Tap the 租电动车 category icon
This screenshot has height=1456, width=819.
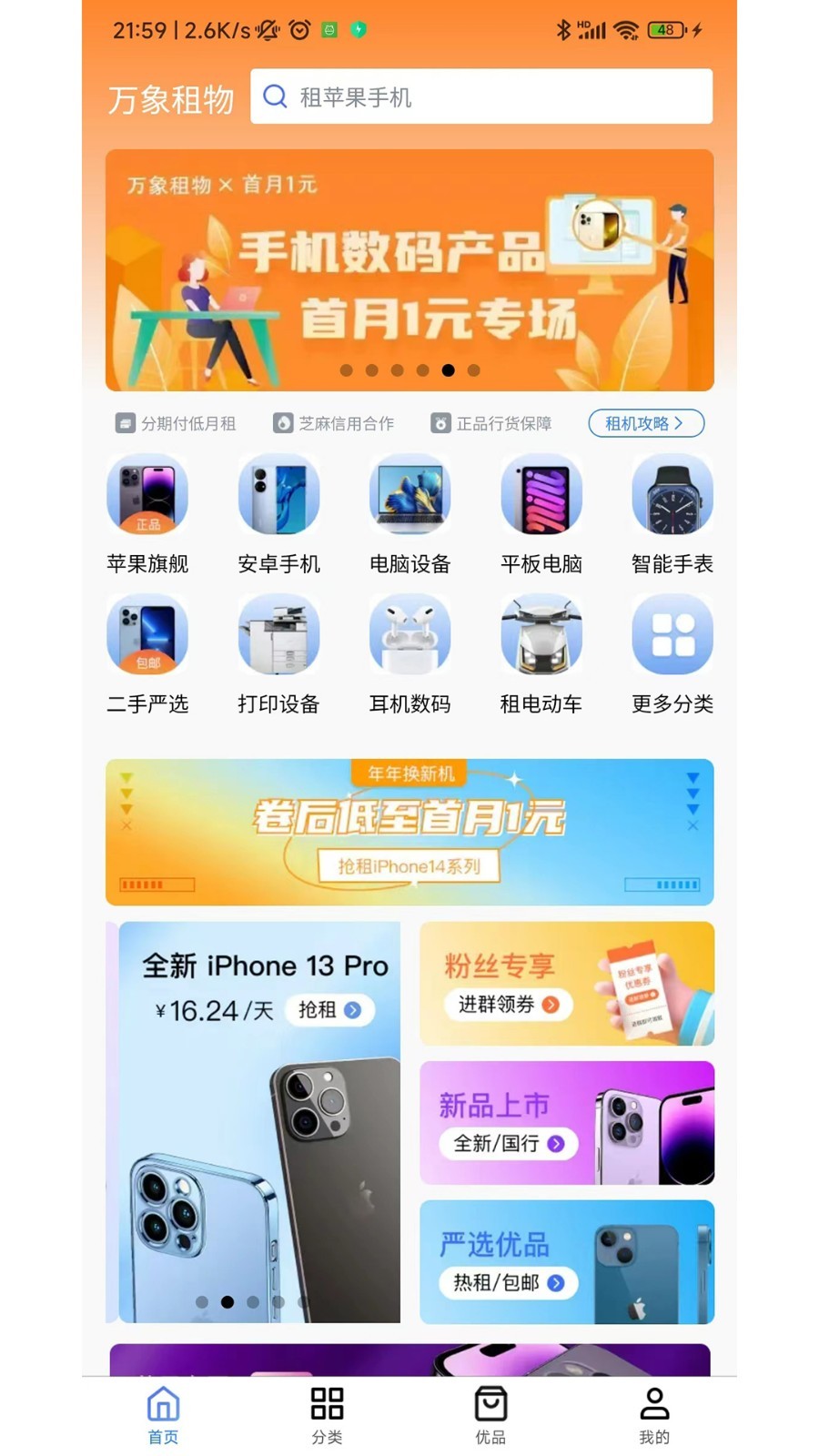point(541,634)
